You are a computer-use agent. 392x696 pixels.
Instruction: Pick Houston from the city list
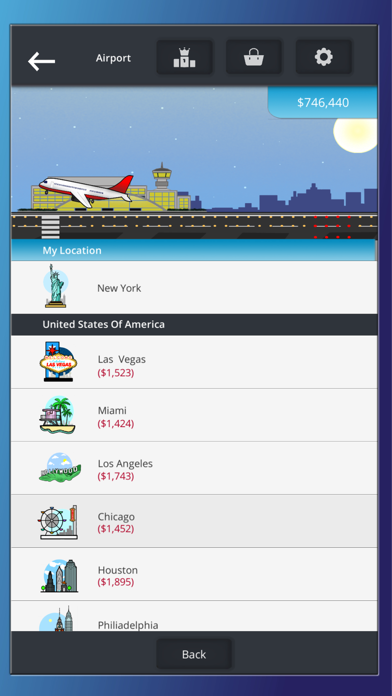point(194,574)
